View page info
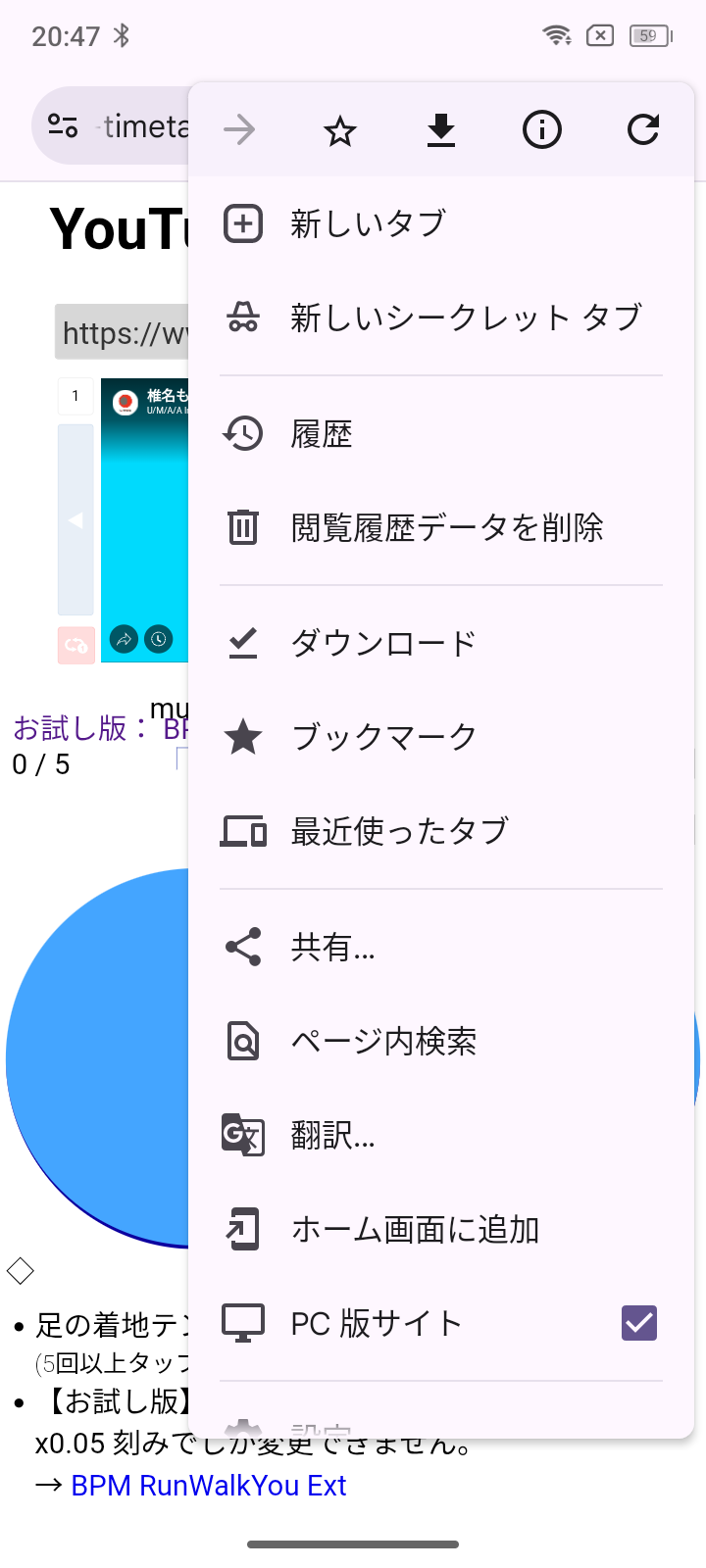This screenshot has height=1568, width=706. [542, 130]
